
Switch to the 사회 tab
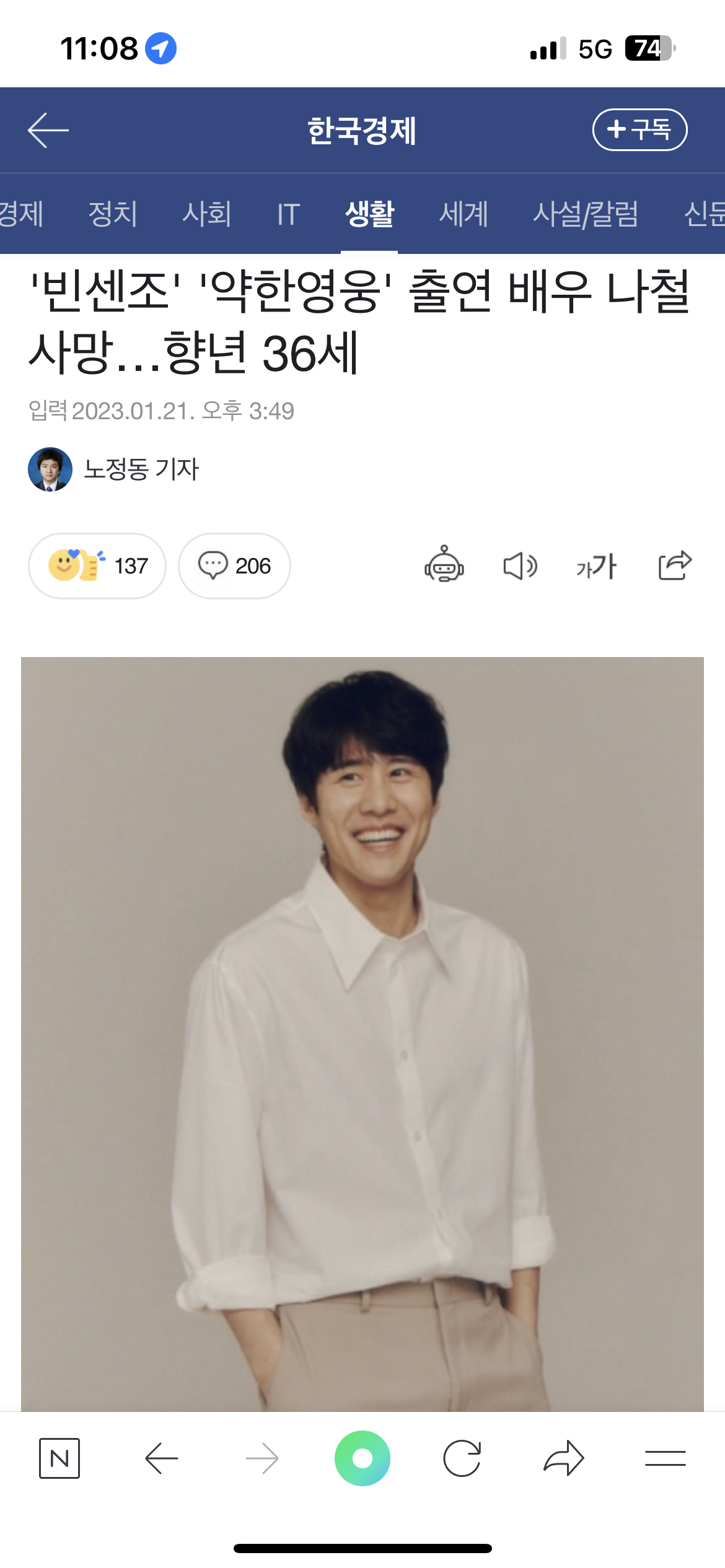pos(207,214)
